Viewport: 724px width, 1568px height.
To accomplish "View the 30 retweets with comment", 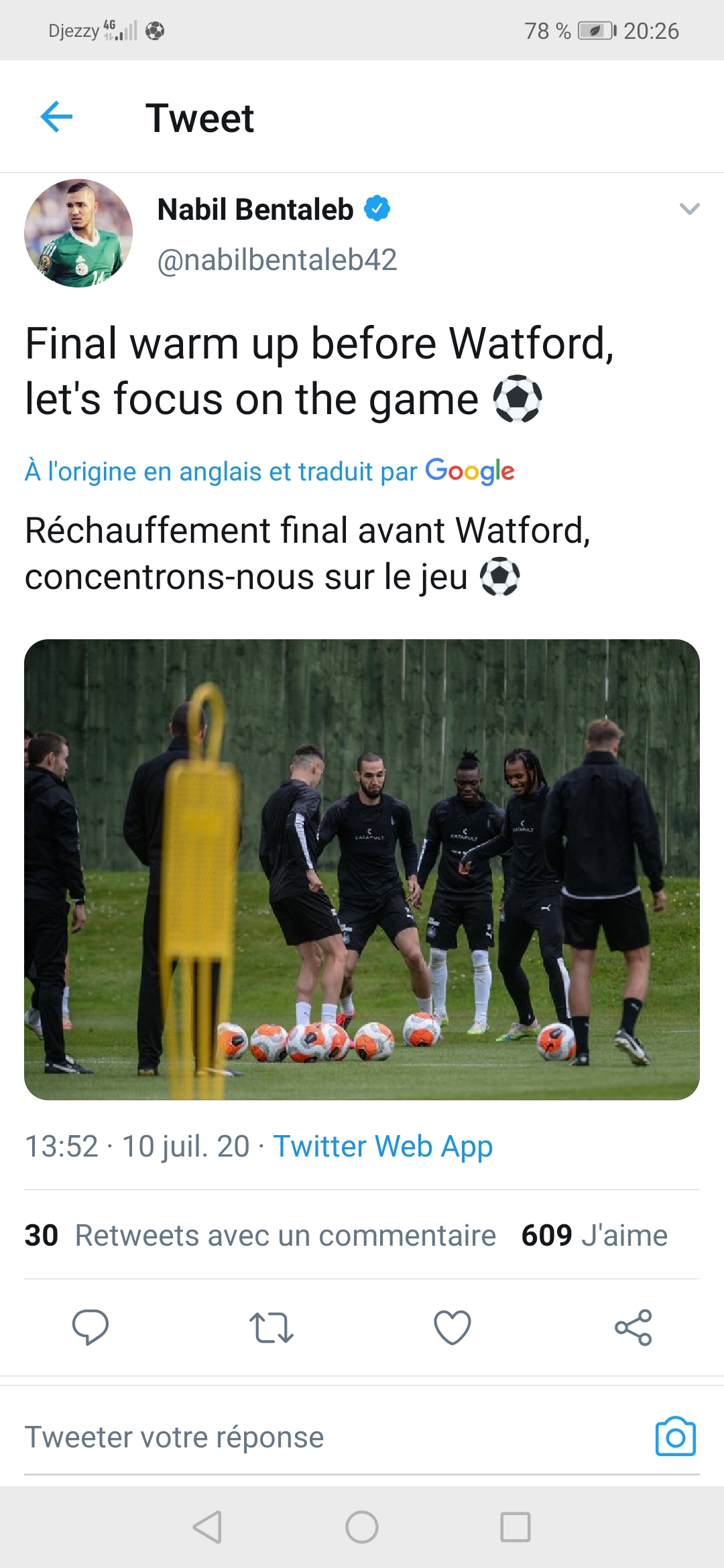I will pyautogui.click(x=260, y=1235).
